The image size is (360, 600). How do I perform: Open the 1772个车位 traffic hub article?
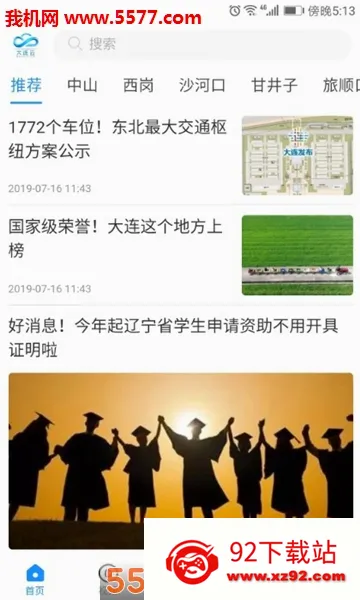point(180,155)
